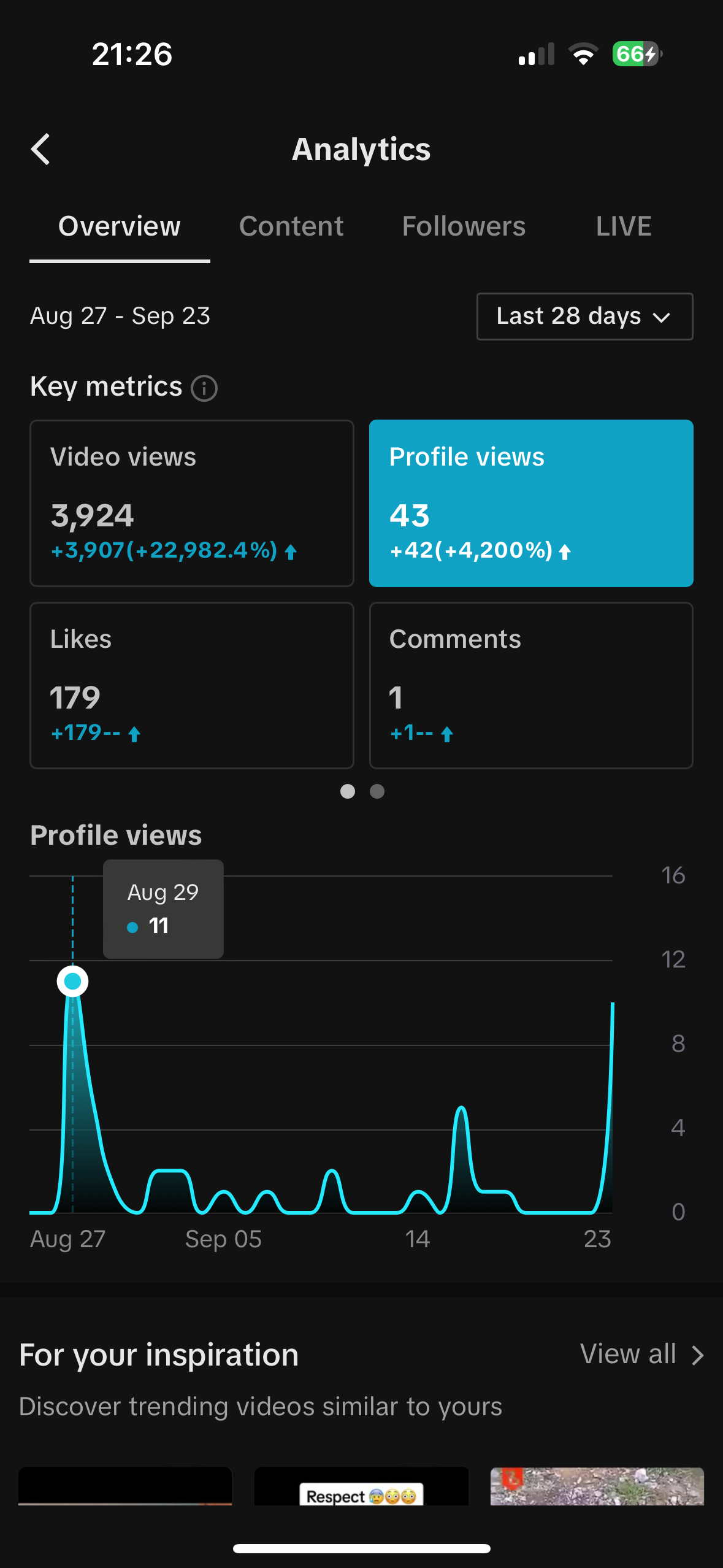Go back from Analytics
The height and width of the screenshot is (1568, 723).
pos(41,150)
